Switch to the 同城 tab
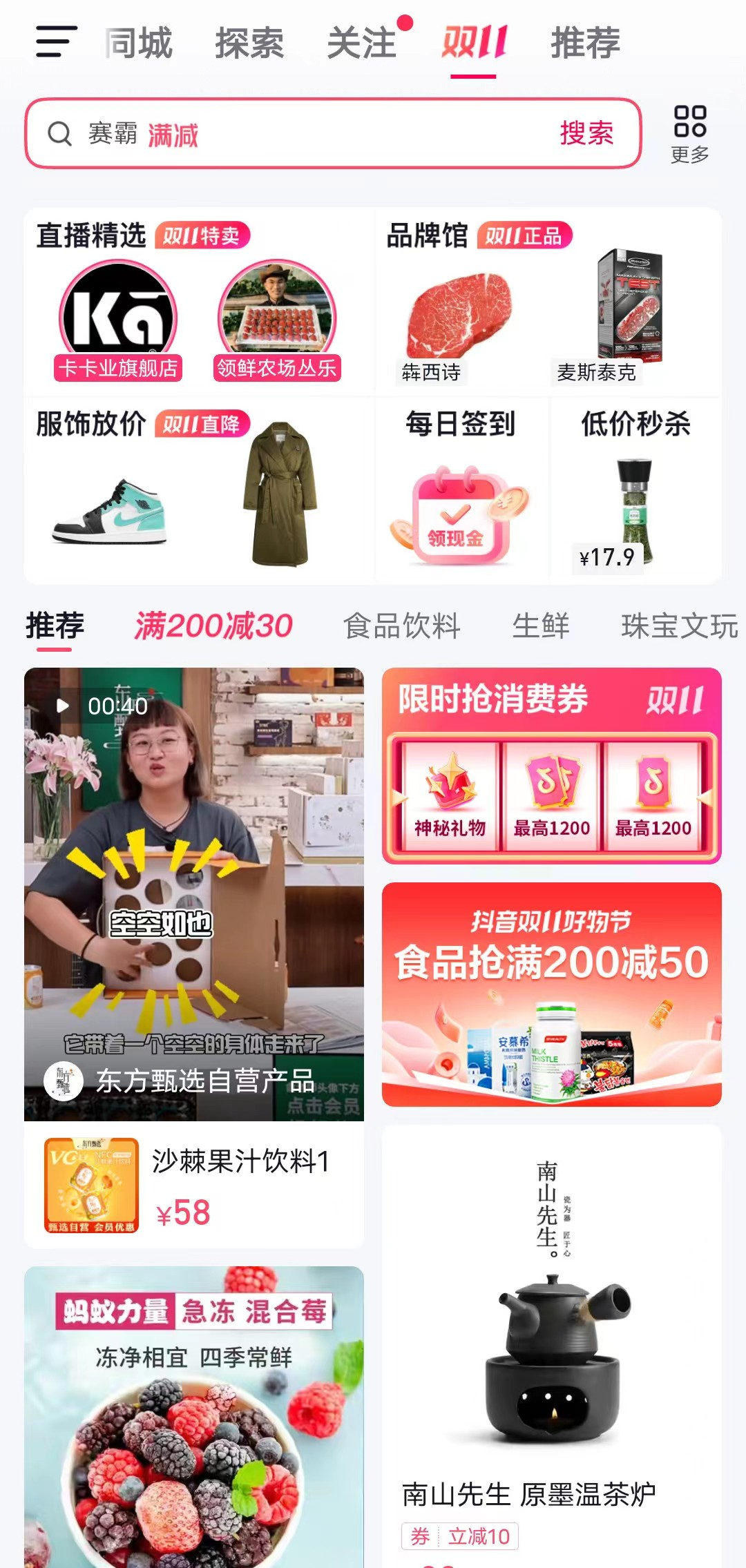The image size is (746, 1568). [140, 43]
